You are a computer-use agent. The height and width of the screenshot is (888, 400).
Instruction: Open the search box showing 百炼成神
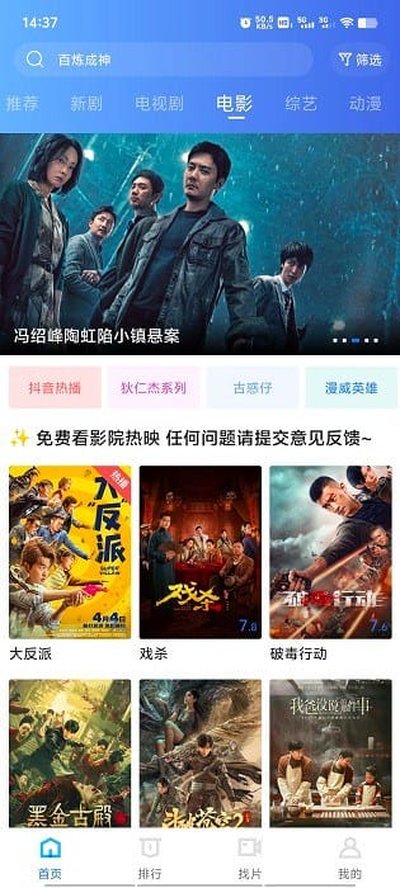tap(164, 59)
